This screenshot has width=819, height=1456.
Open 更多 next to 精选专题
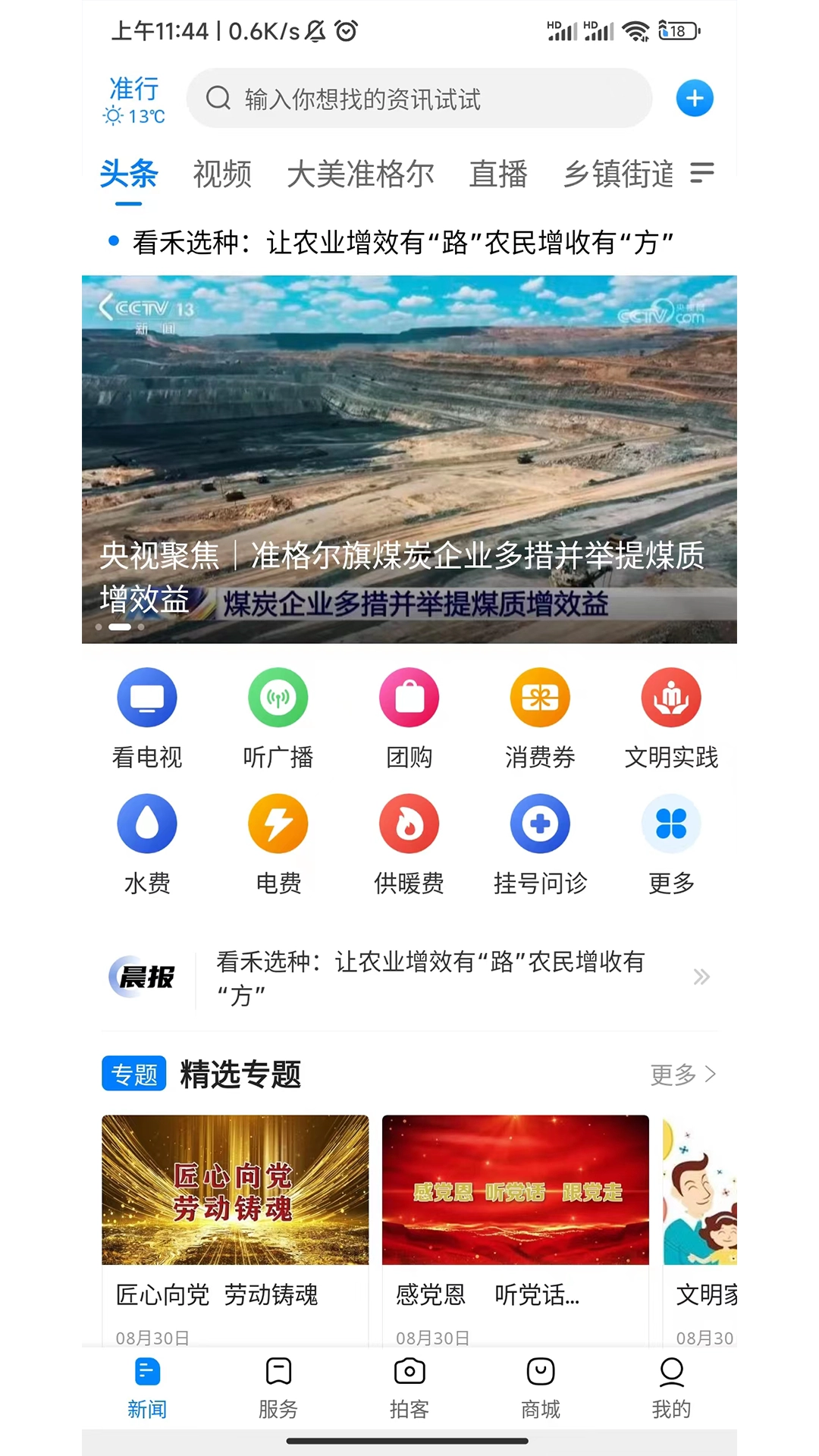tap(681, 1074)
